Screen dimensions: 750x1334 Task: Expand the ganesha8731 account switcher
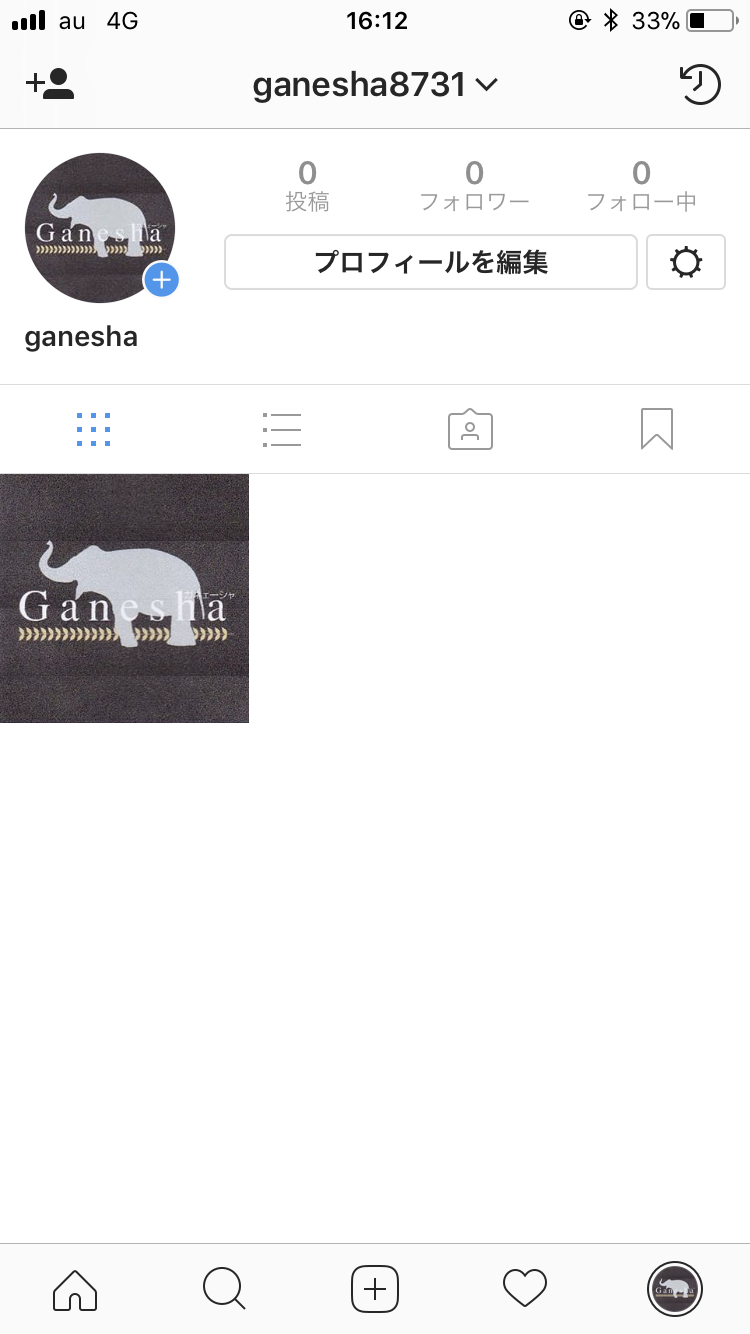[375, 85]
